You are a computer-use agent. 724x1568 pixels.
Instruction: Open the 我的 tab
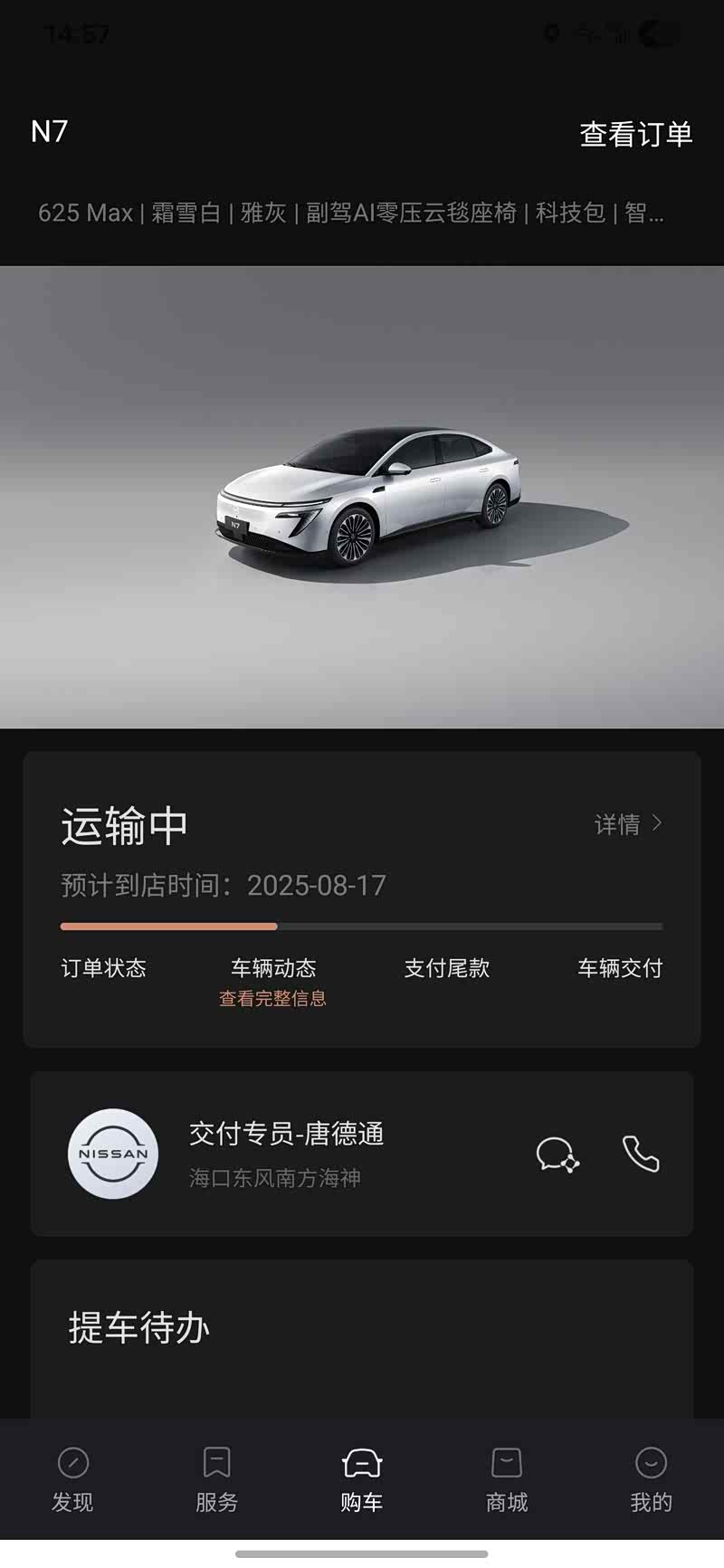point(652,1480)
